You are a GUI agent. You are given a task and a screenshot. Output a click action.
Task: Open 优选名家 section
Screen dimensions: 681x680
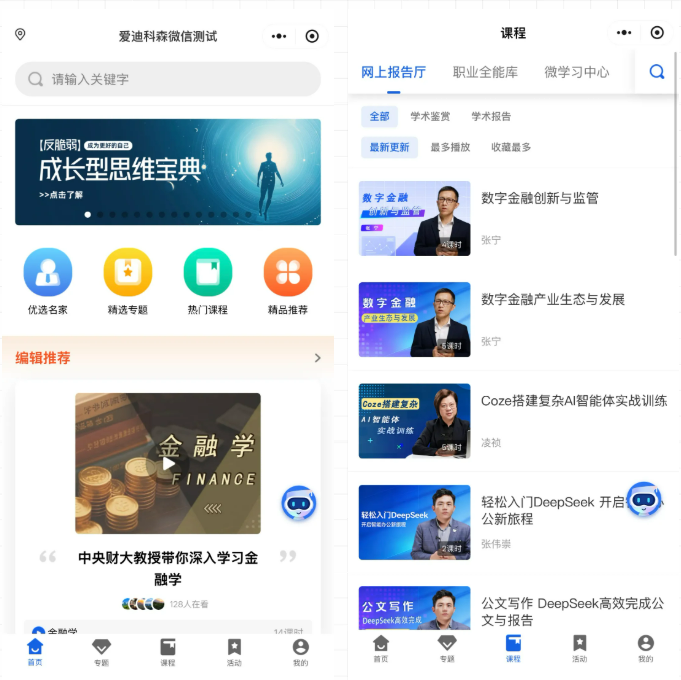pyautogui.click(x=48, y=273)
